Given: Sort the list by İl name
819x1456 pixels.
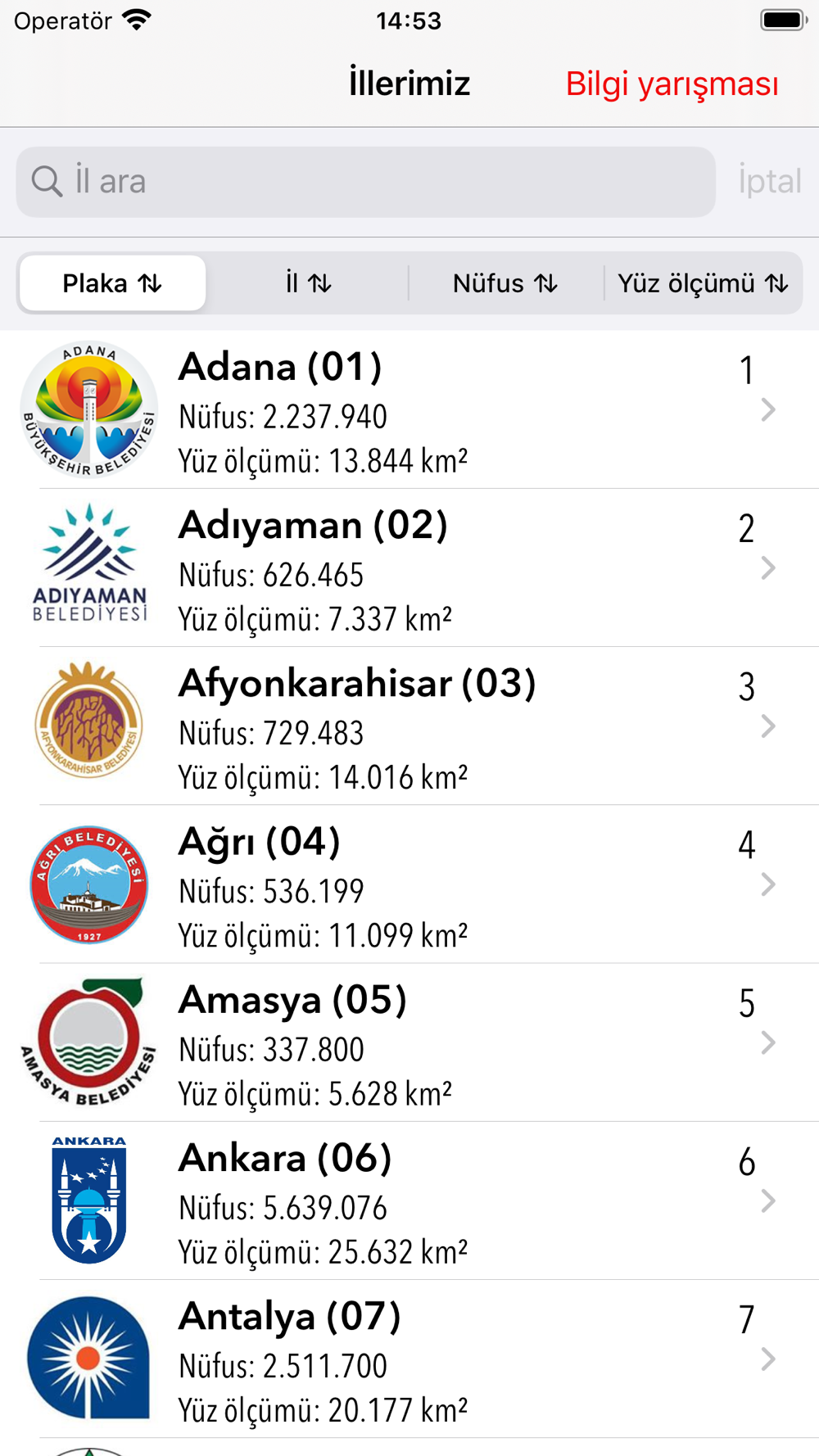Looking at the screenshot, I should click(x=308, y=283).
